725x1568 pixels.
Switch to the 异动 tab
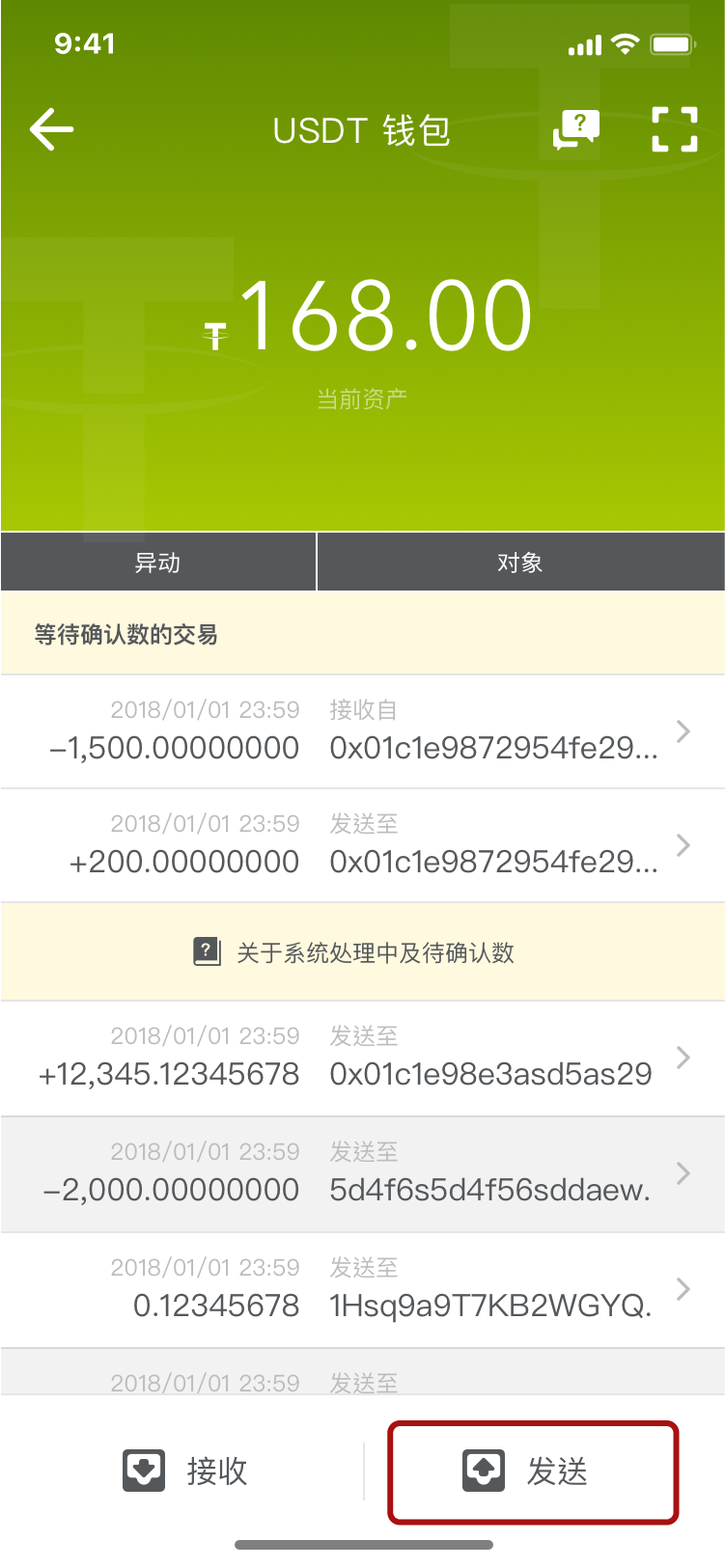158,563
